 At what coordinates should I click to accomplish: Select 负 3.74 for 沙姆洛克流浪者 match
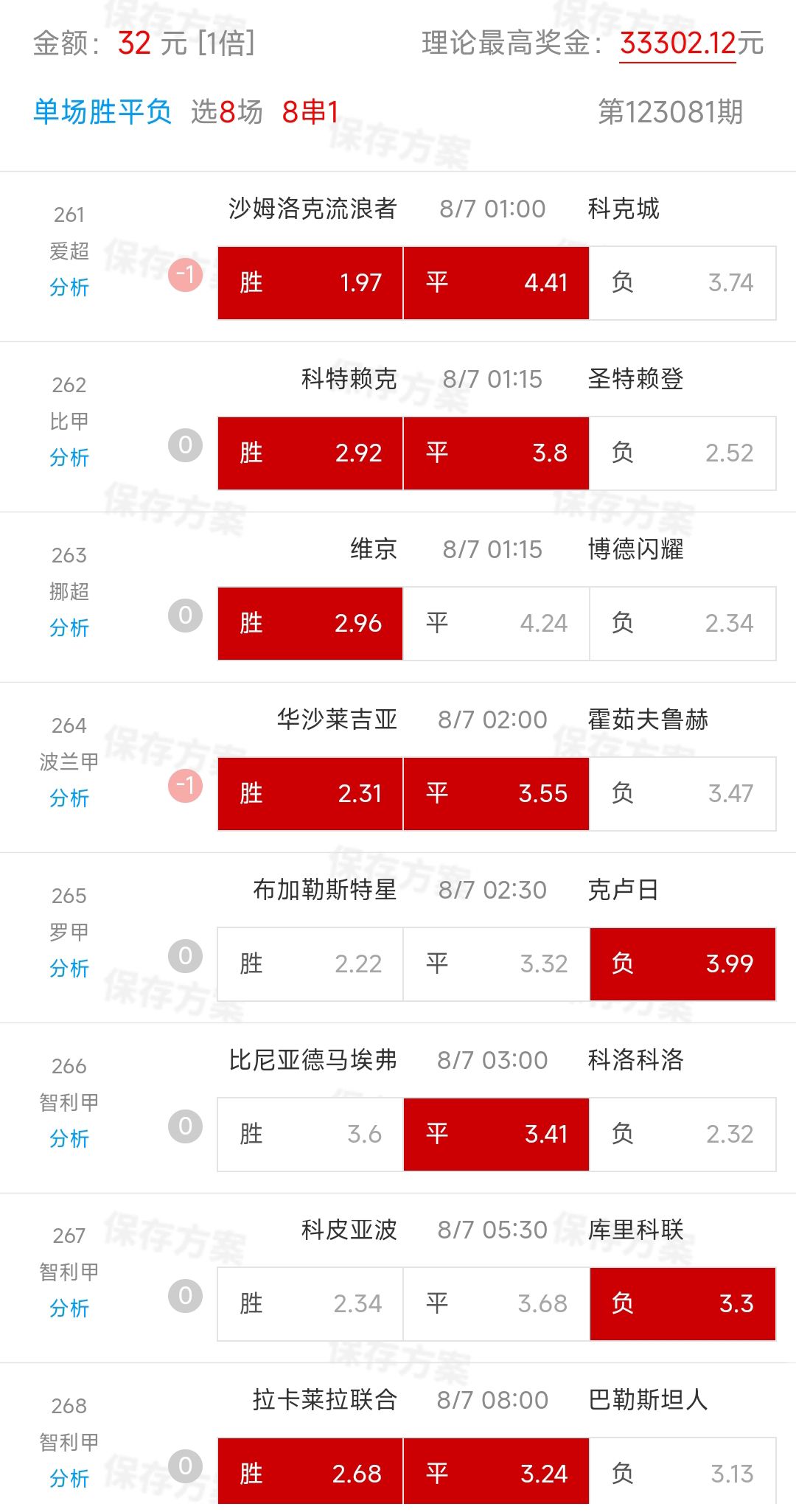682,283
